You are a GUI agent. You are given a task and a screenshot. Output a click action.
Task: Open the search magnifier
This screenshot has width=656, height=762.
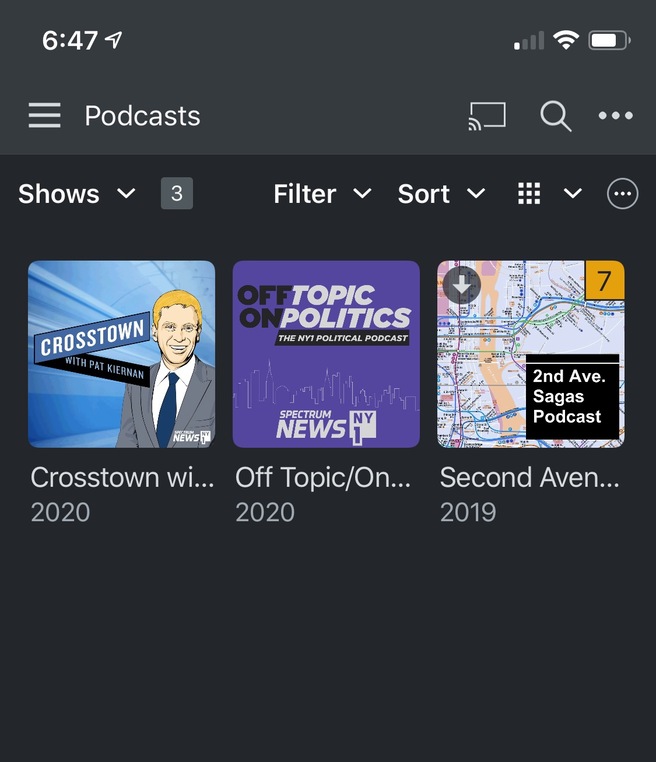click(x=555, y=116)
